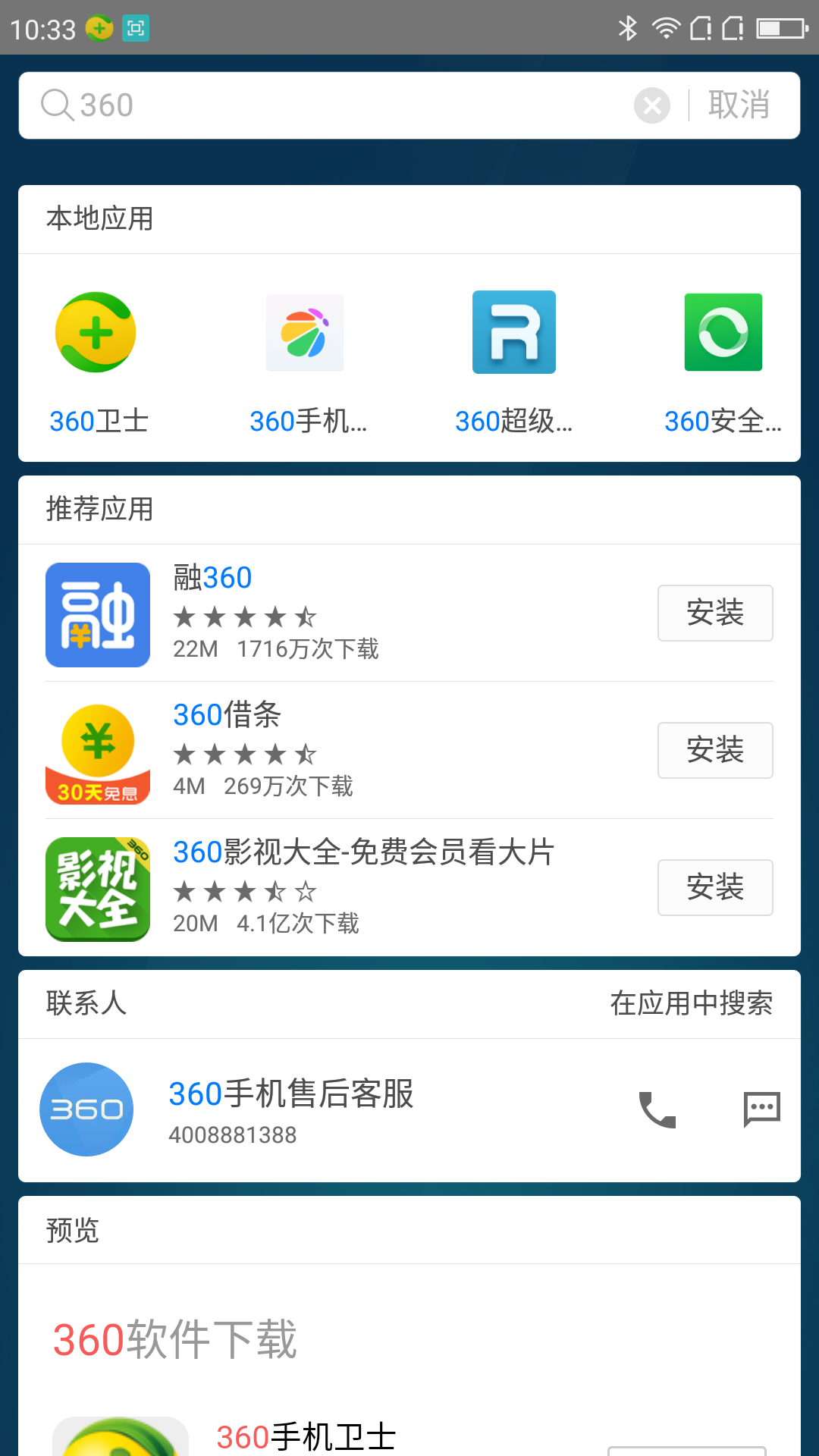Select 在应用中搜索 for contacts
The height and width of the screenshot is (1456, 819).
coord(691,1004)
